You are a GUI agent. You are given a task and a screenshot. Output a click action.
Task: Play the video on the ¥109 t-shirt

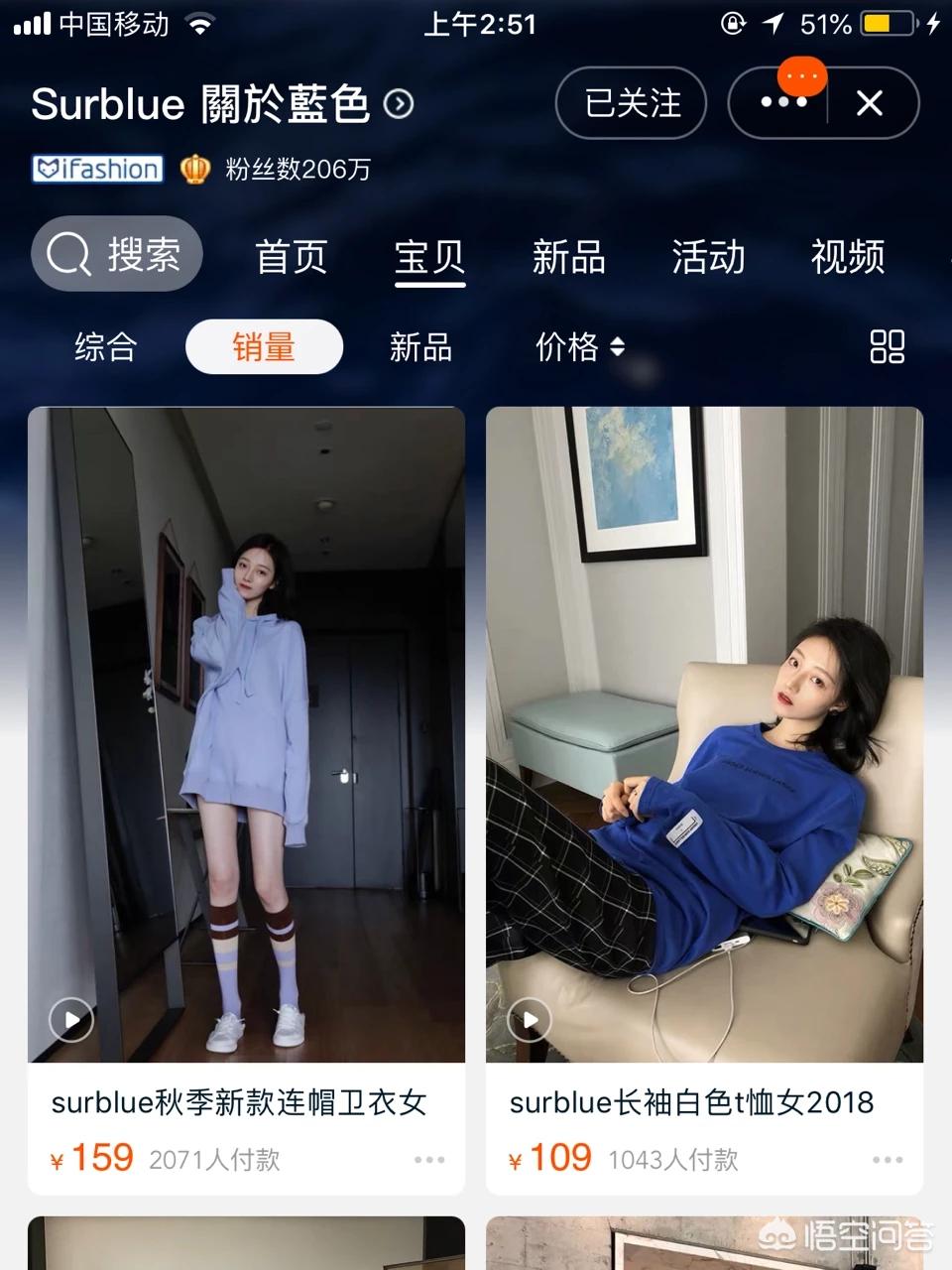tap(531, 1019)
